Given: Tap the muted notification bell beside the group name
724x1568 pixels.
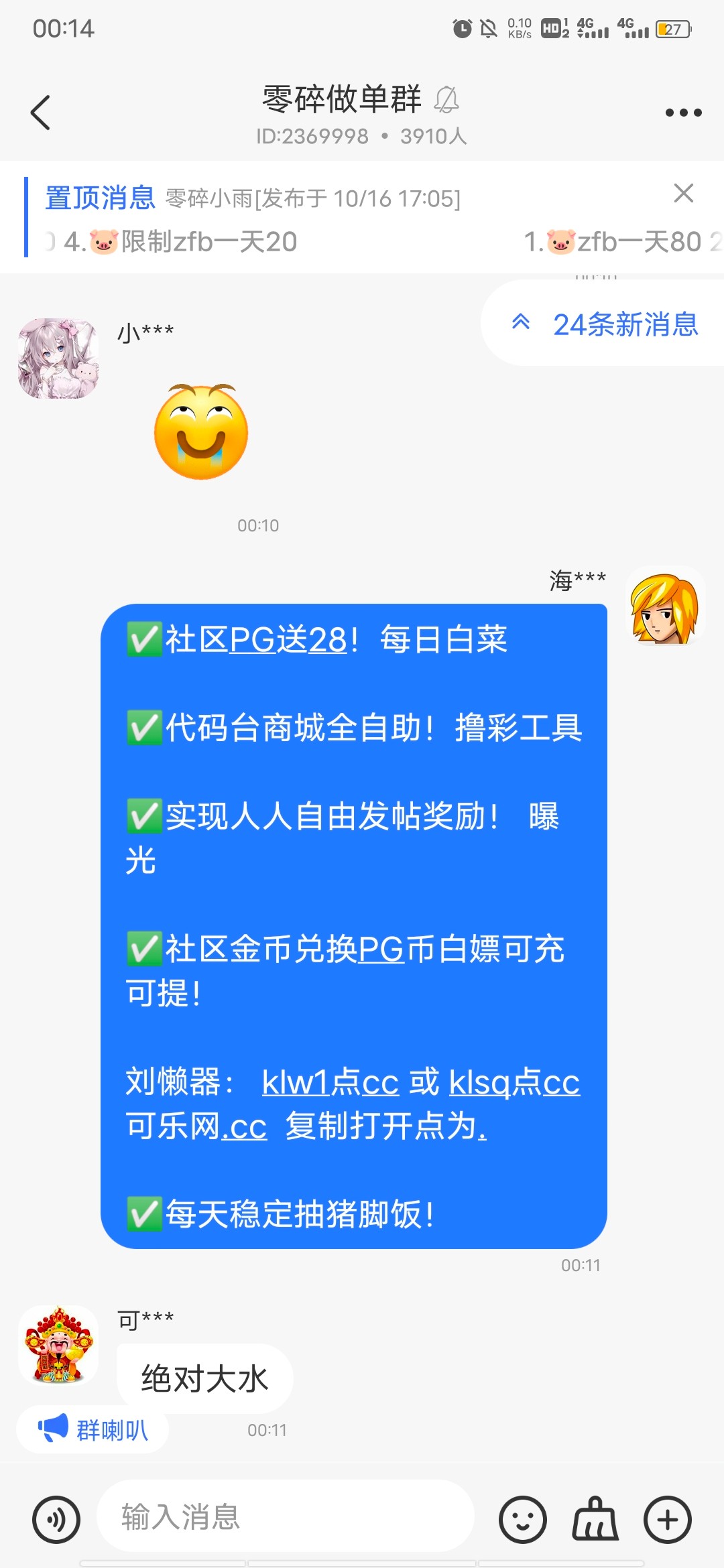Looking at the screenshot, I should point(448,101).
